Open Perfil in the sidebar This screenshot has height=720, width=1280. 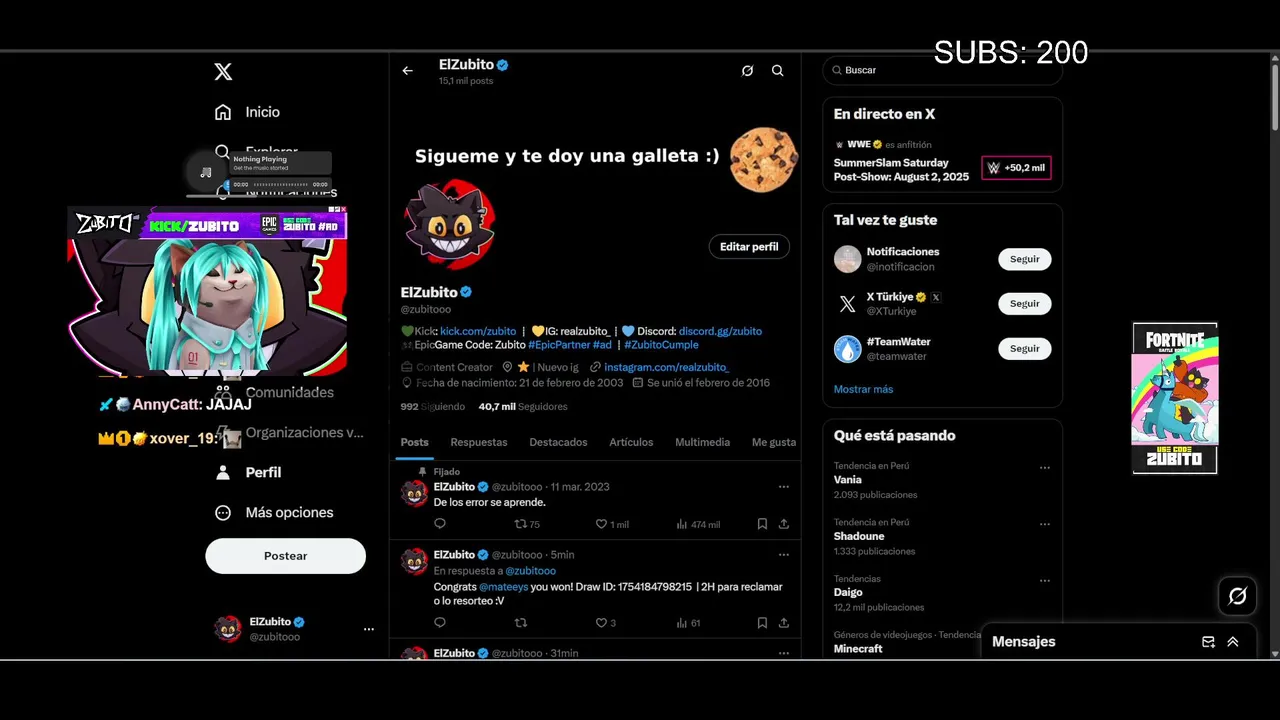point(263,472)
